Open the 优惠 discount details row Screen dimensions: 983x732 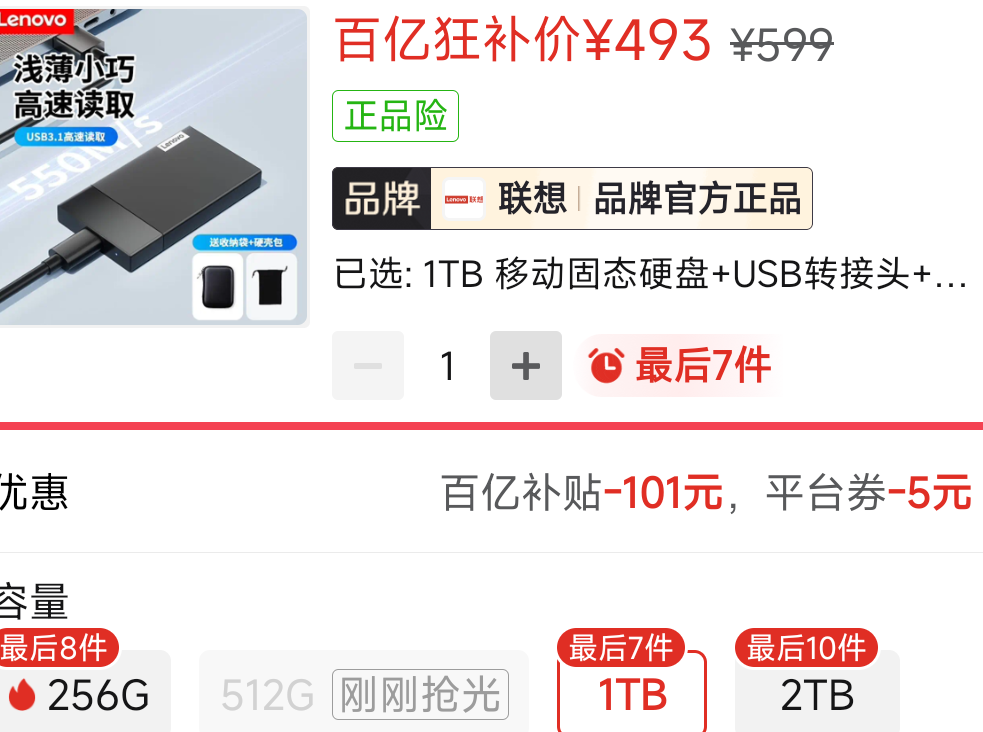point(490,493)
